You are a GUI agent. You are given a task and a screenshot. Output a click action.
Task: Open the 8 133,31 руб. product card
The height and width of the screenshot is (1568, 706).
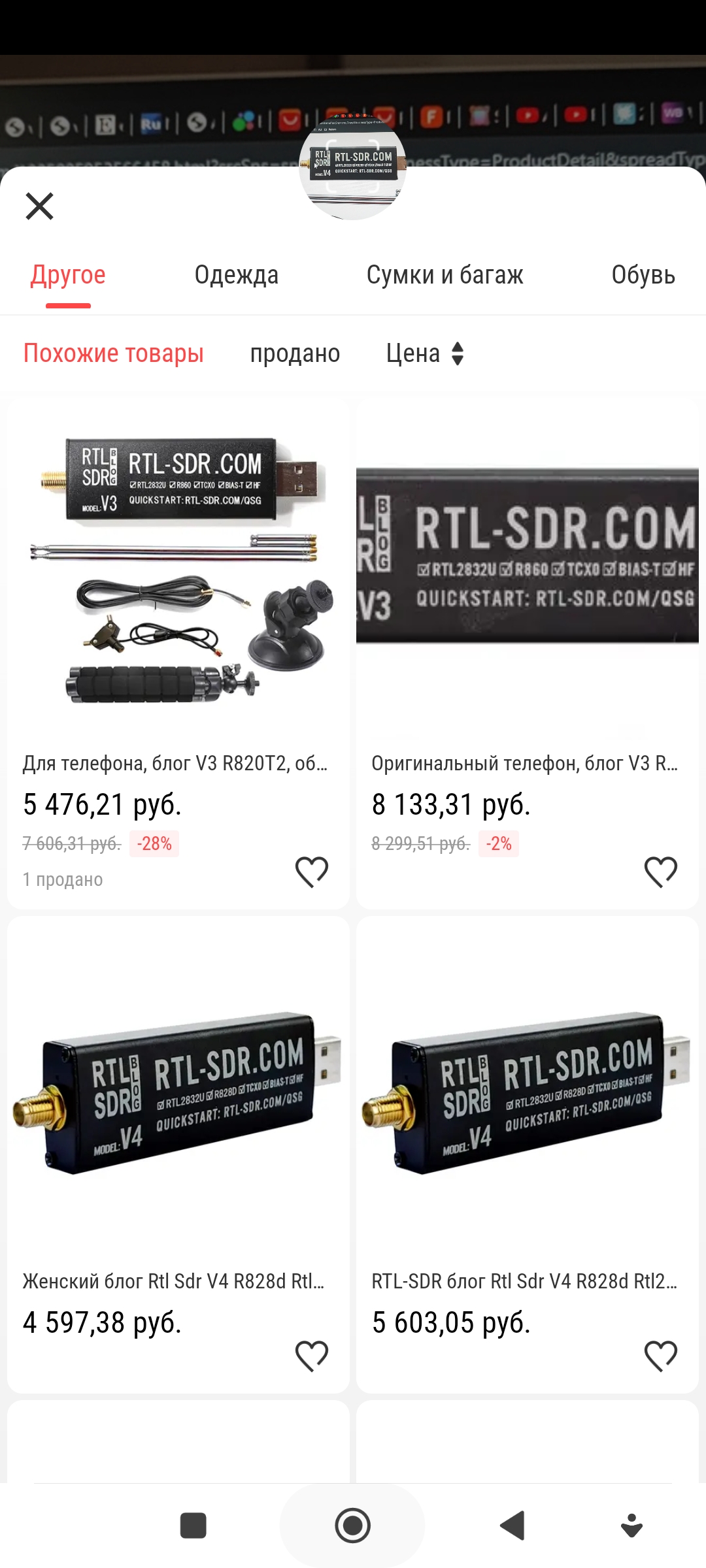(x=527, y=588)
